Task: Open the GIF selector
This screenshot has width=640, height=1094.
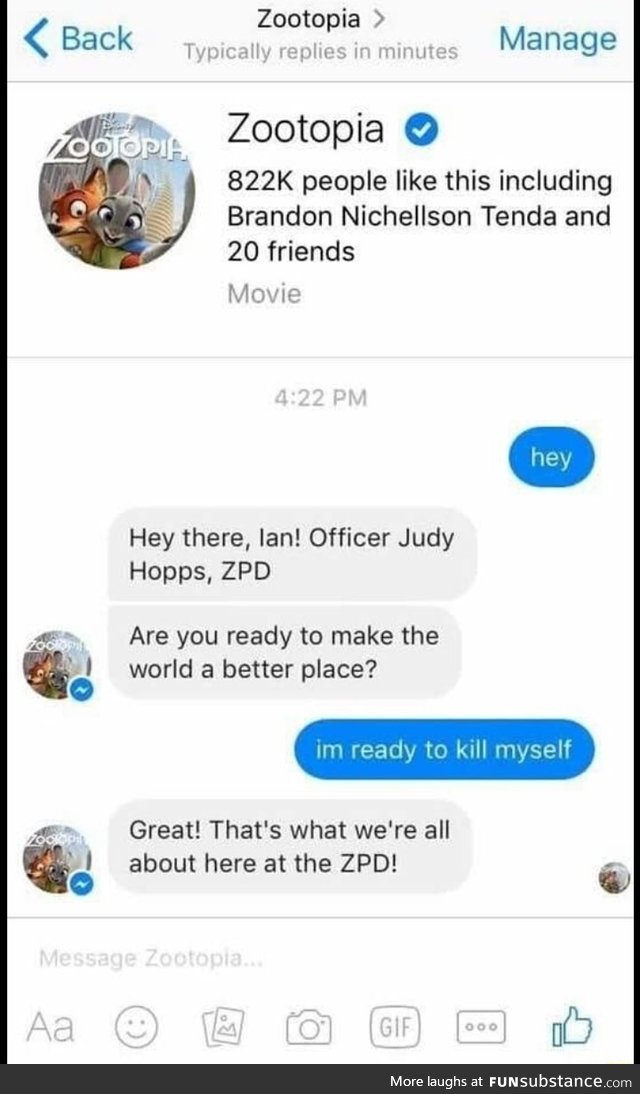Action: pyautogui.click(x=395, y=1027)
